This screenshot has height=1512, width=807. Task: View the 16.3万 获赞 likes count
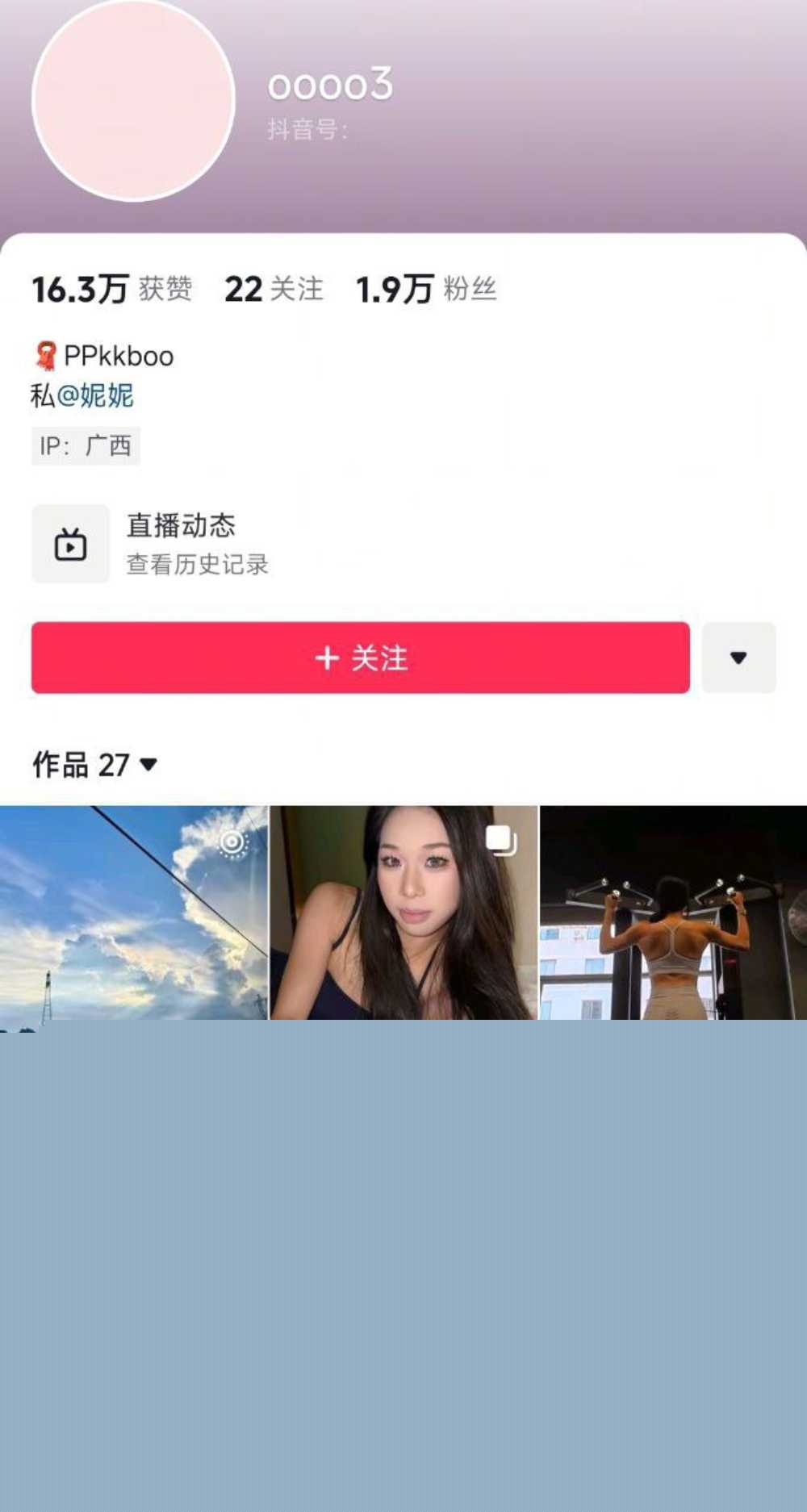click(x=112, y=289)
